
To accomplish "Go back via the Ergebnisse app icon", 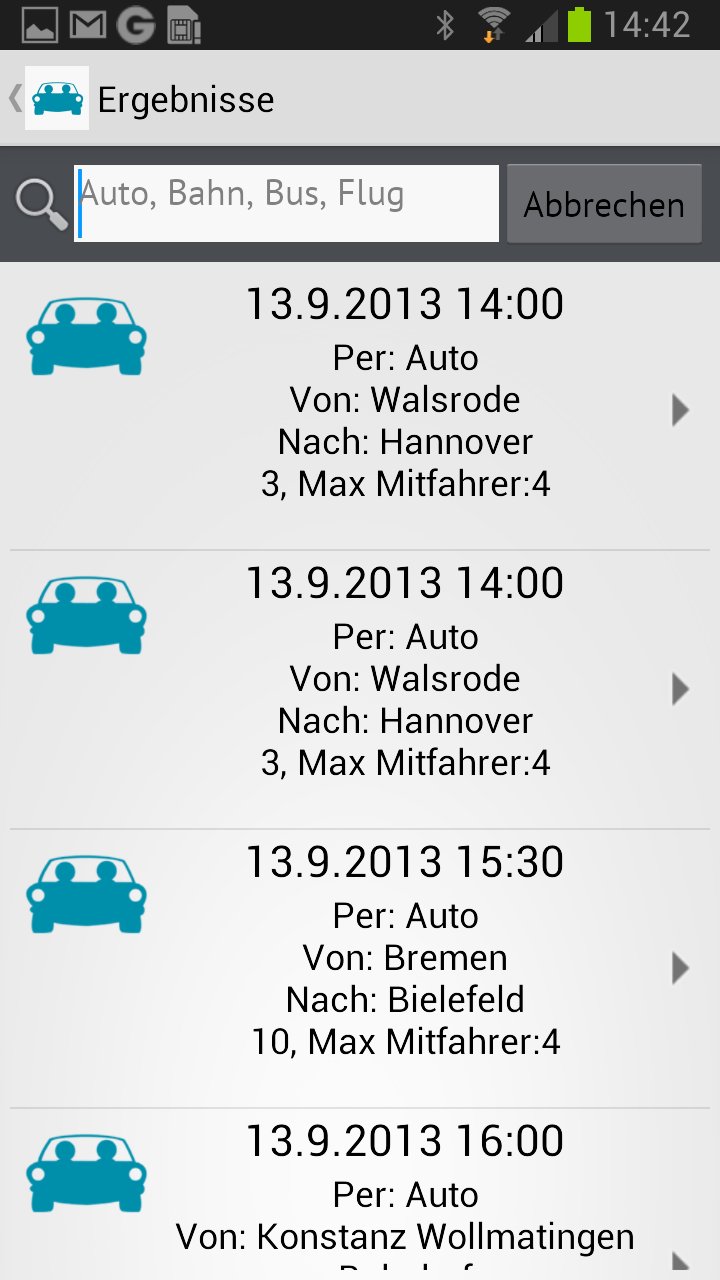I will (57, 98).
